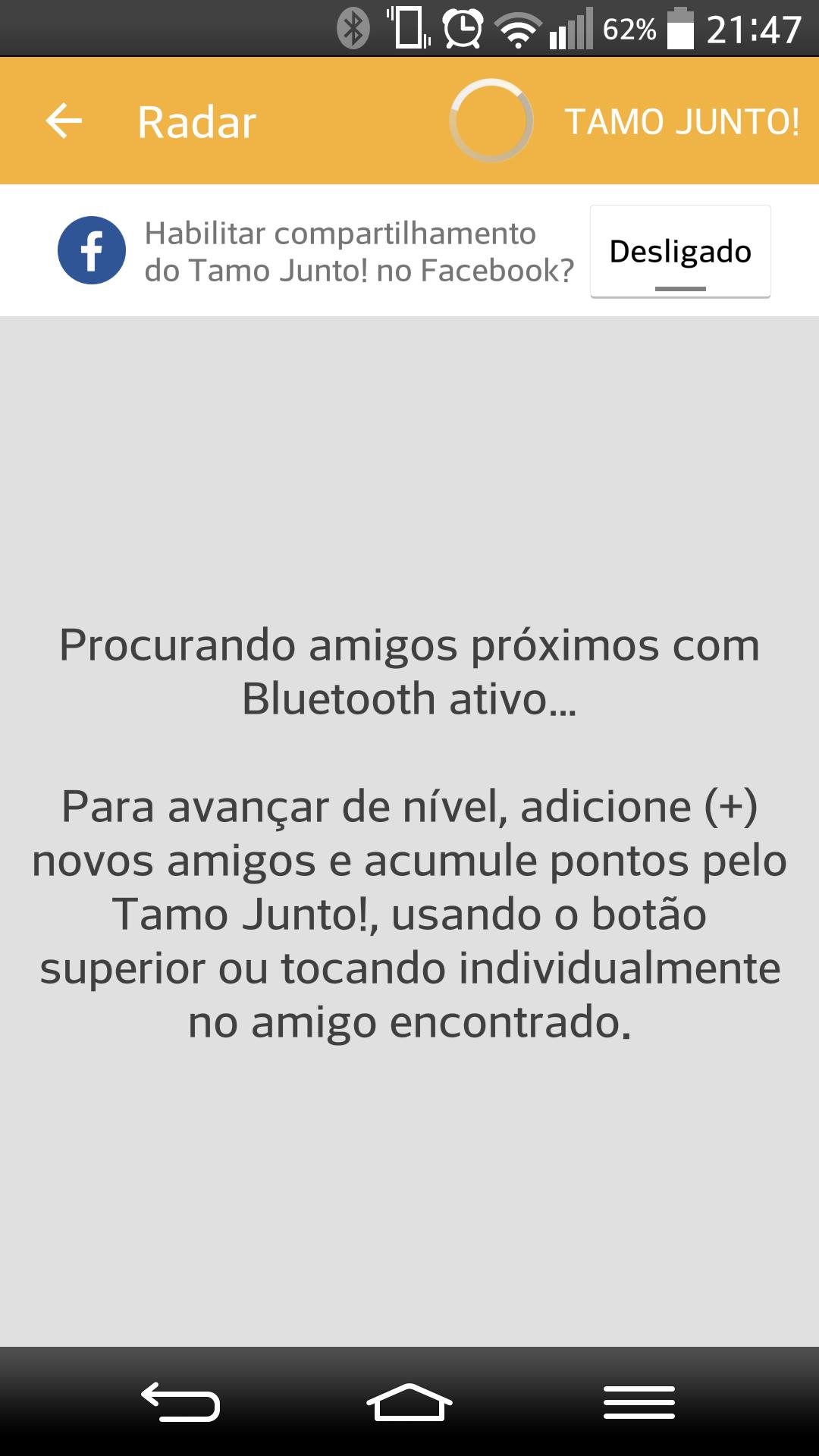Tap the back arrow in the Radar header
Image resolution: width=819 pixels, height=1456 pixels.
[x=64, y=120]
